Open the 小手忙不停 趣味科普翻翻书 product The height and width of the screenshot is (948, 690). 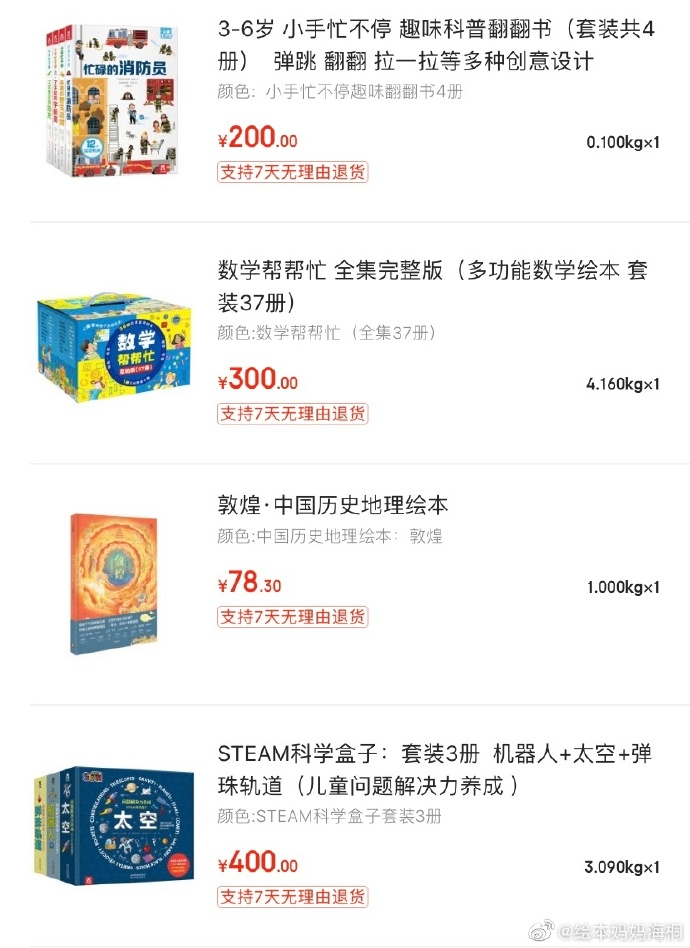click(405, 43)
